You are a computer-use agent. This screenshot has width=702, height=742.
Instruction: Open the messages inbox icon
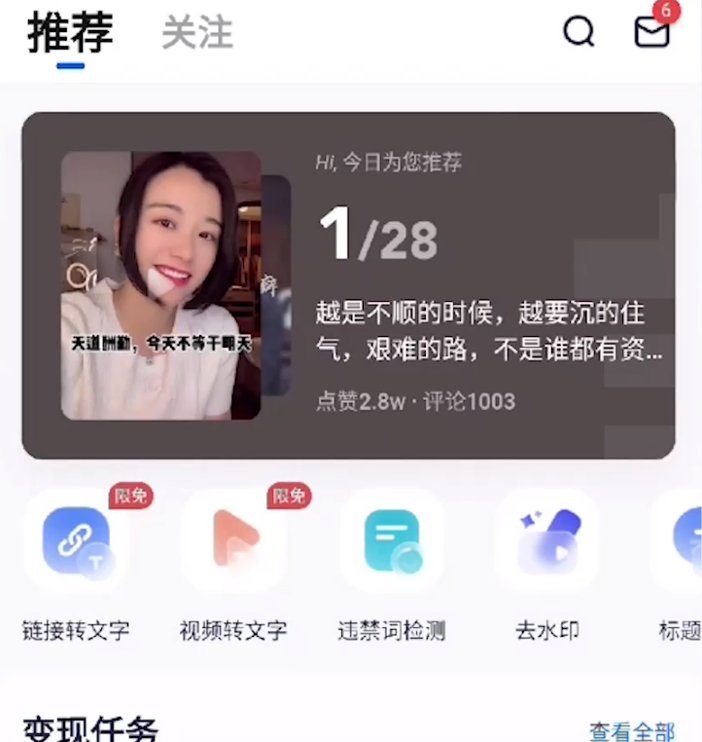click(x=652, y=32)
